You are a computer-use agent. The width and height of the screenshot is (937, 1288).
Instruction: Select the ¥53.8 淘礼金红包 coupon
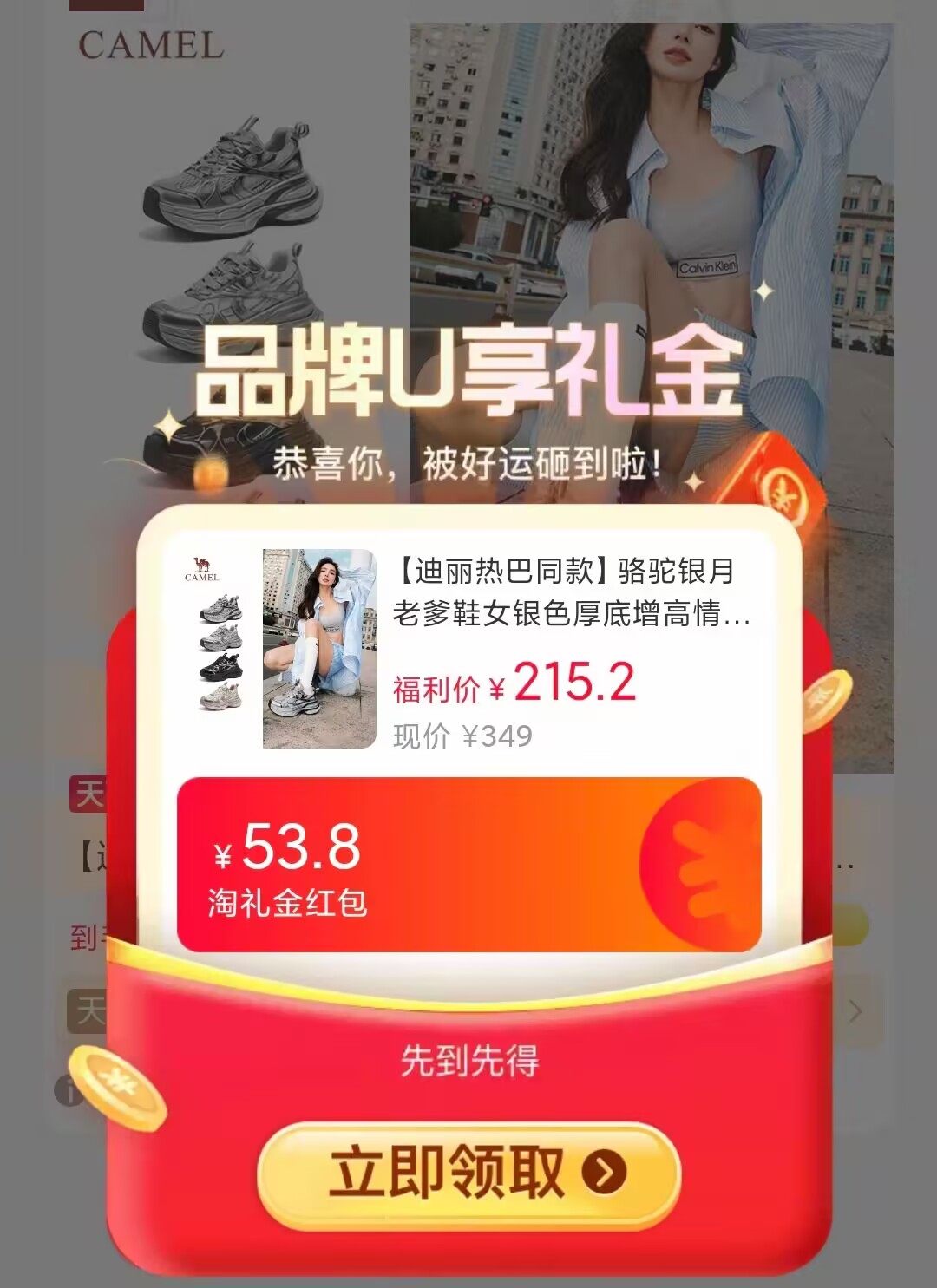click(468, 865)
